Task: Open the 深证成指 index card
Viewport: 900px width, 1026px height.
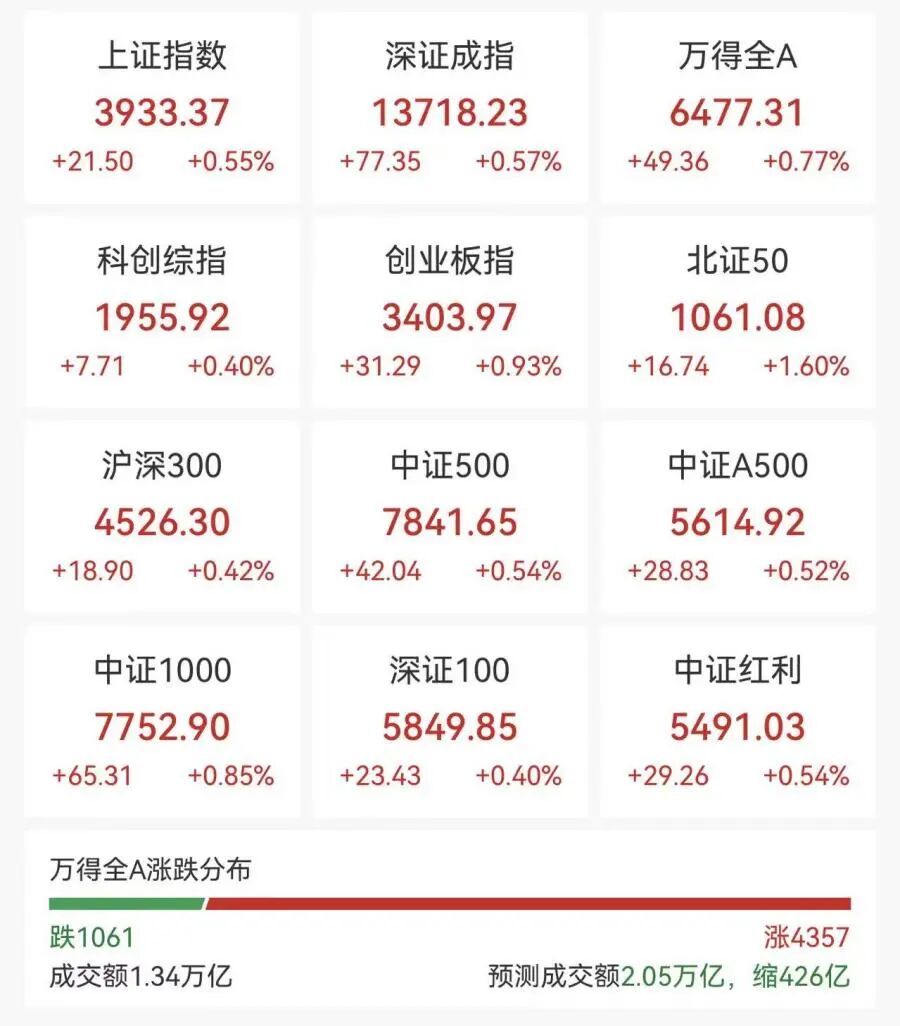Action: tap(450, 108)
